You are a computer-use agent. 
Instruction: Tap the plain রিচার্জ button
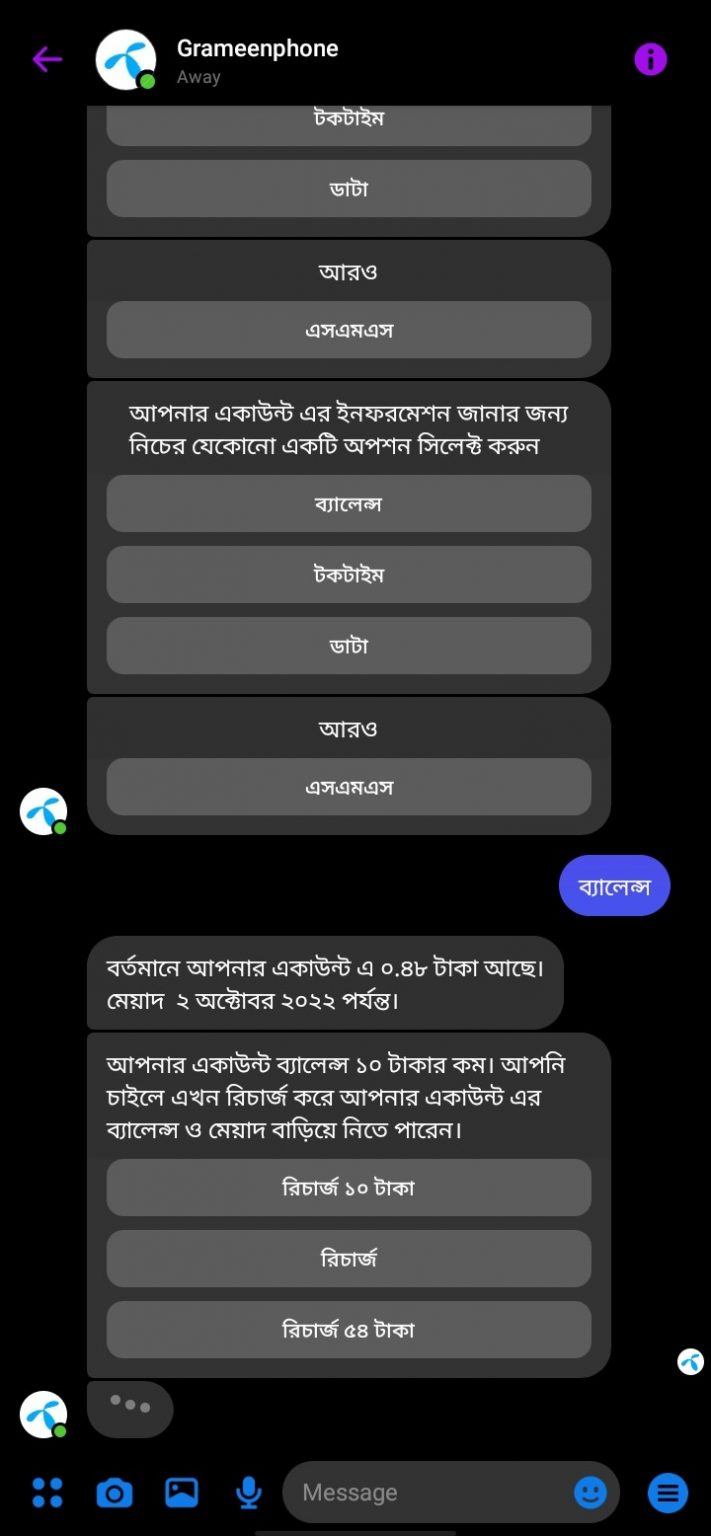349,1259
